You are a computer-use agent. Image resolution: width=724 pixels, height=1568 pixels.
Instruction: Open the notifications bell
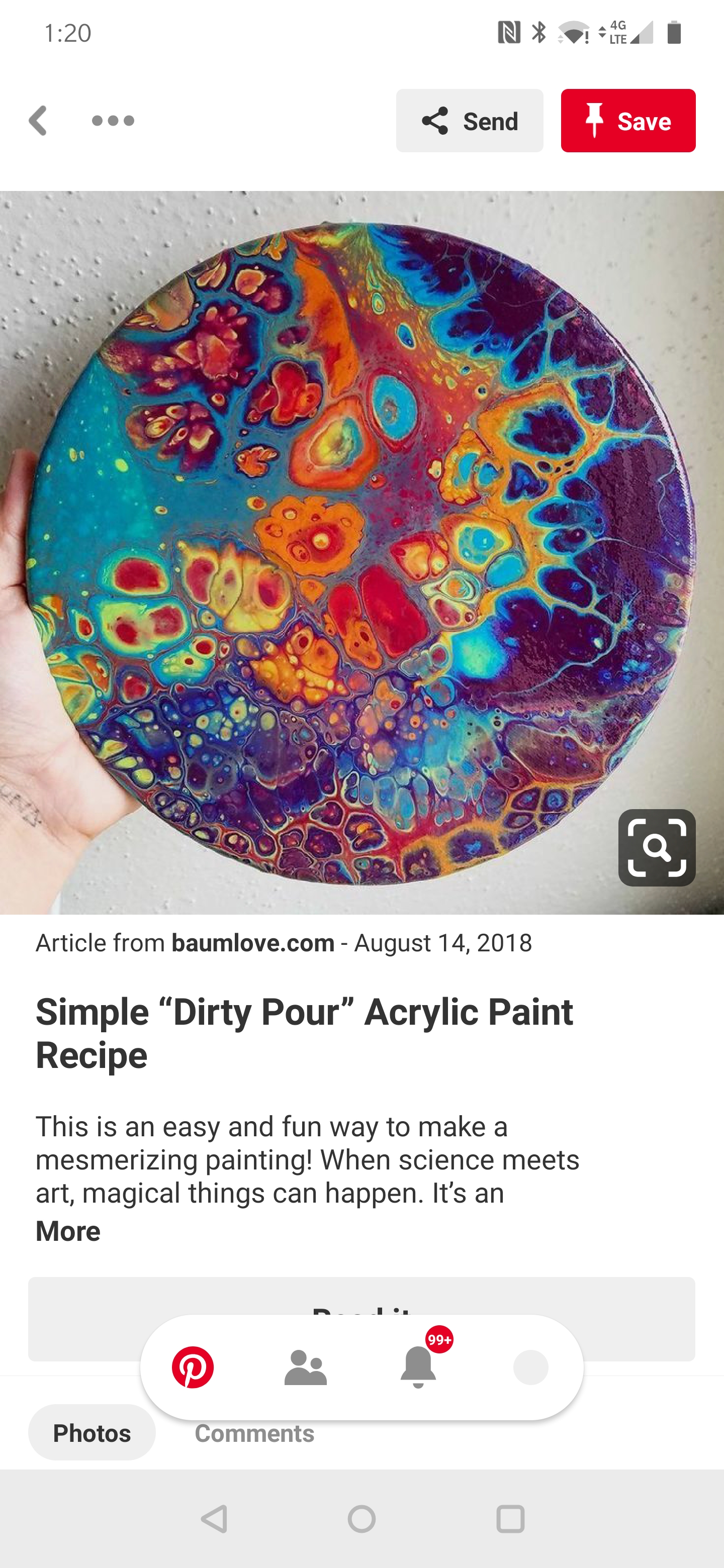click(x=418, y=1367)
